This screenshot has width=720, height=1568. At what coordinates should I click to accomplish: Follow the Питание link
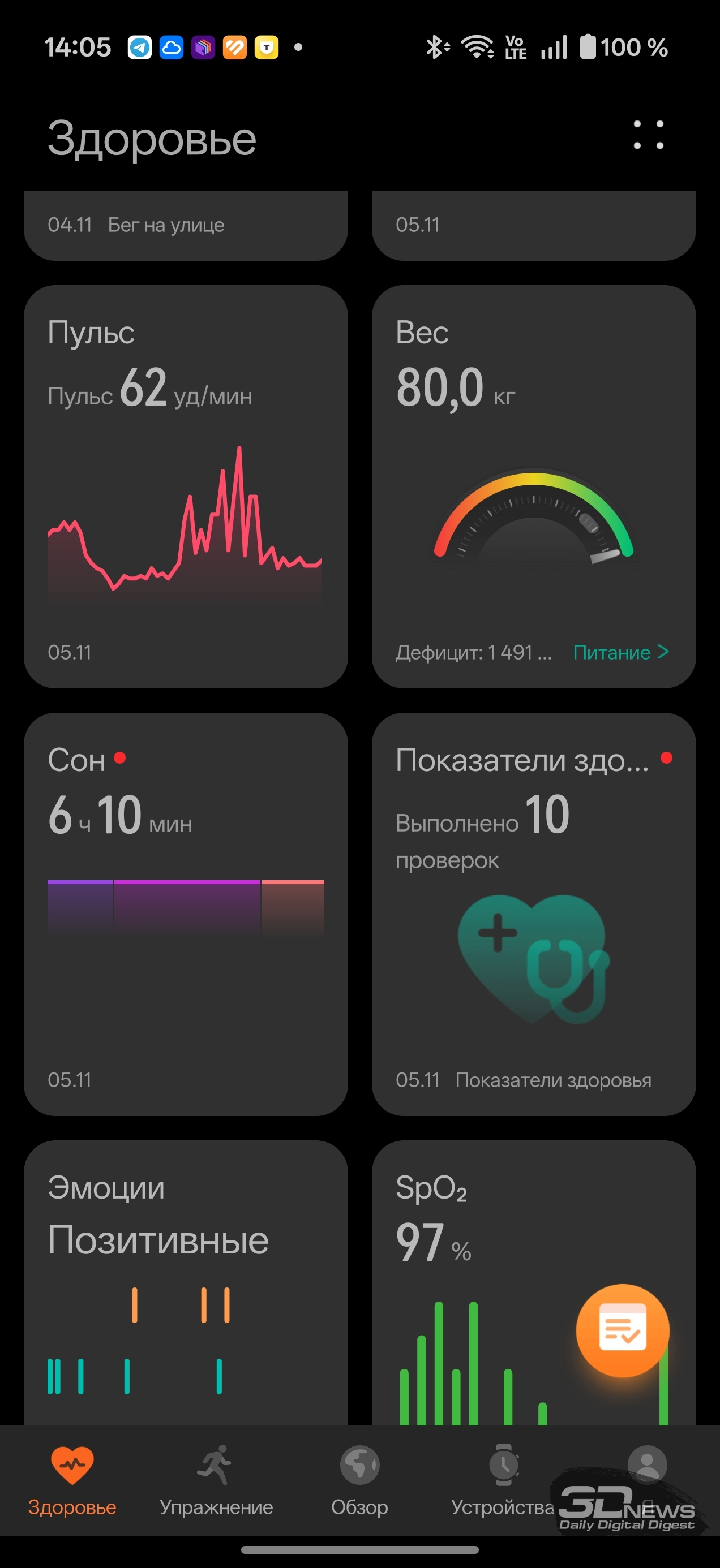621,653
